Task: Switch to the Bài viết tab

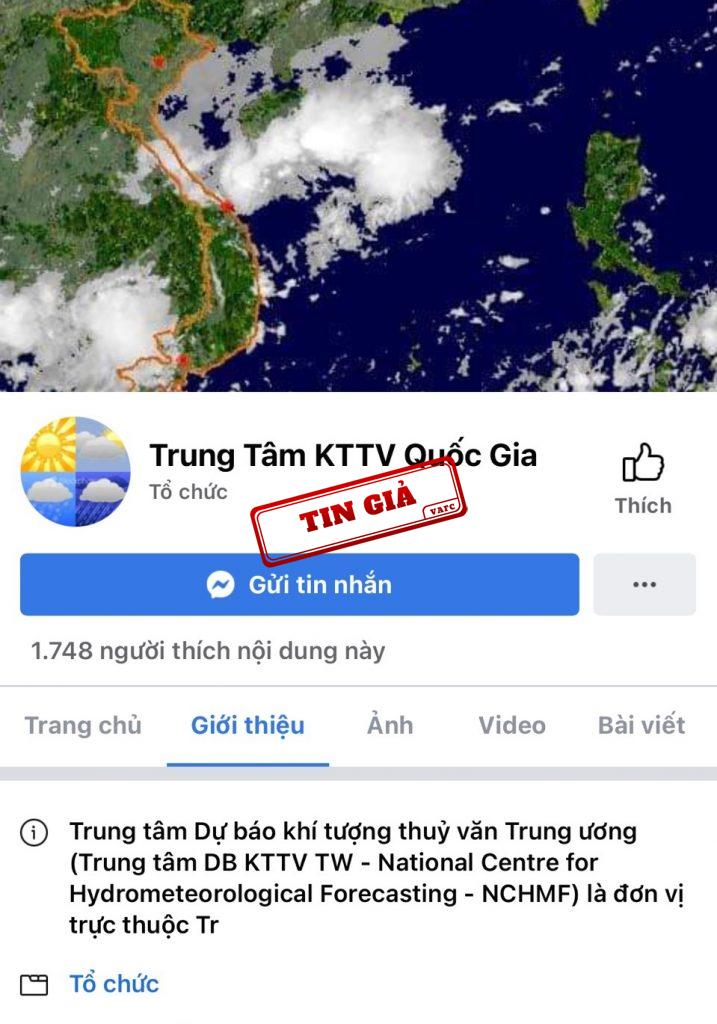Action: [641, 726]
